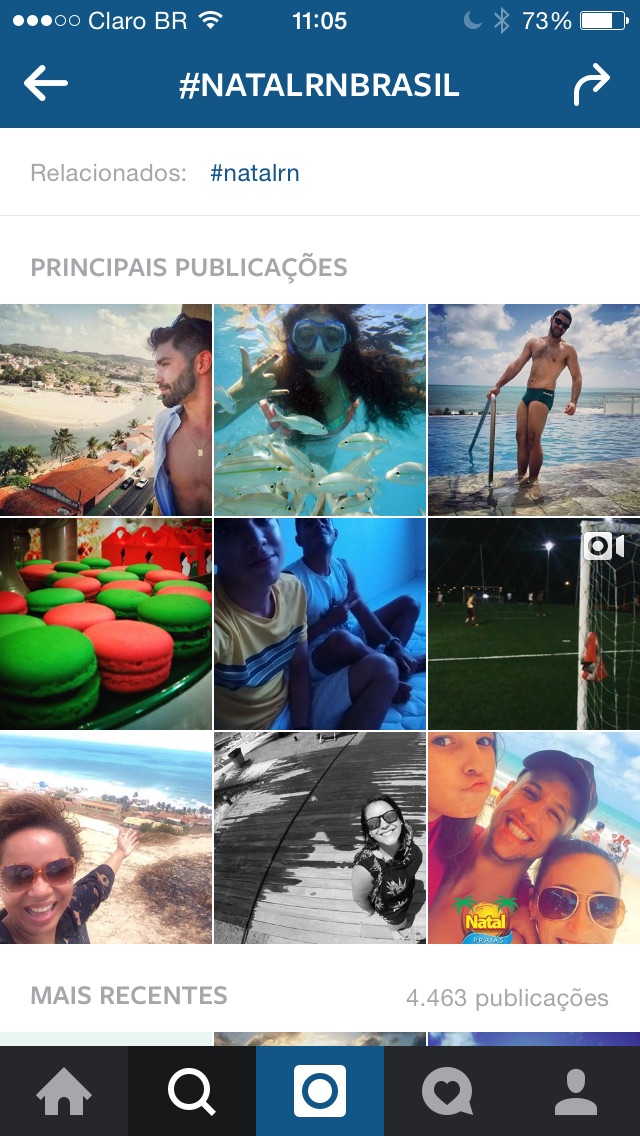Open the green and red macarons photo
640x1136 pixels.
106,623
